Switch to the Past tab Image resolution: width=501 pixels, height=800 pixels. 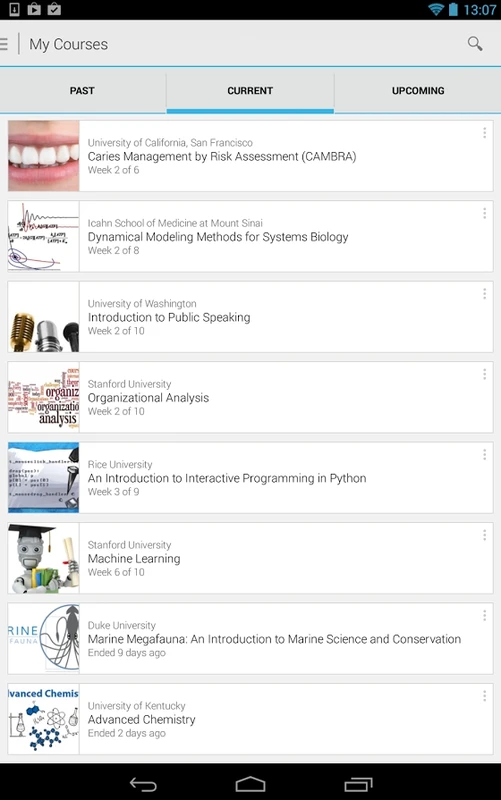click(x=83, y=91)
